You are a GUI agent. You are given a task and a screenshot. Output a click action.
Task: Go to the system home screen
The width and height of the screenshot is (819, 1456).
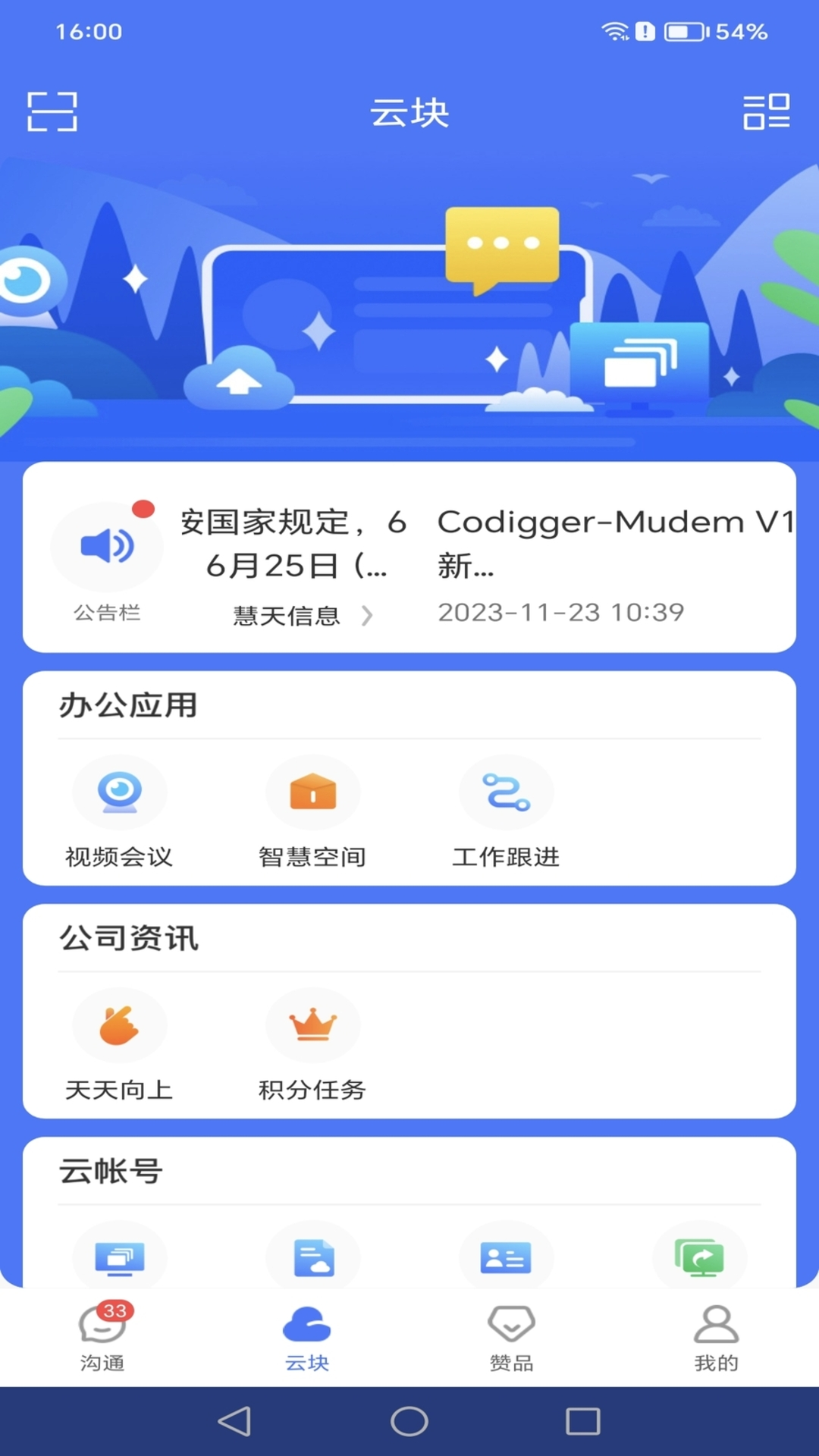point(409,1421)
